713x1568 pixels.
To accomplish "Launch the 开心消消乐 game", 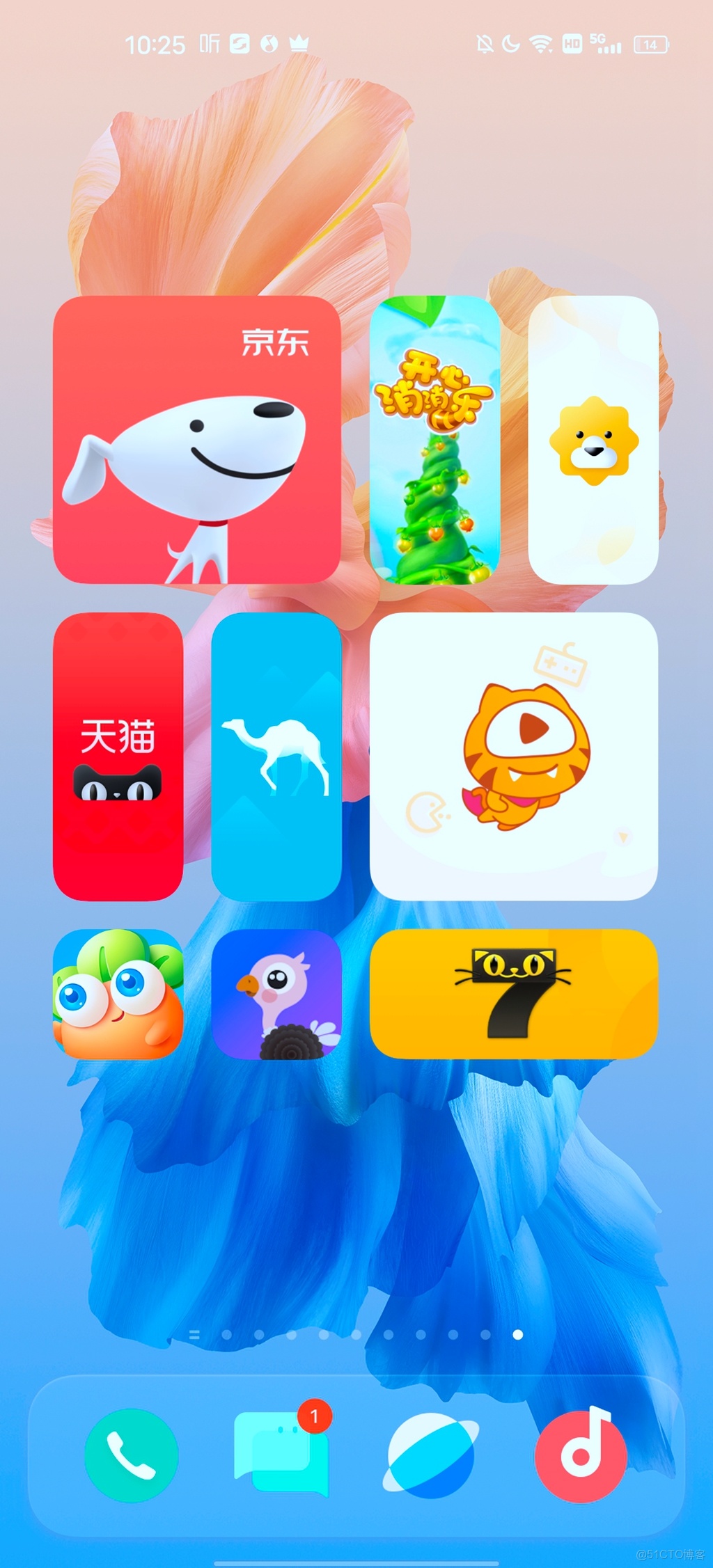I will click(434, 439).
